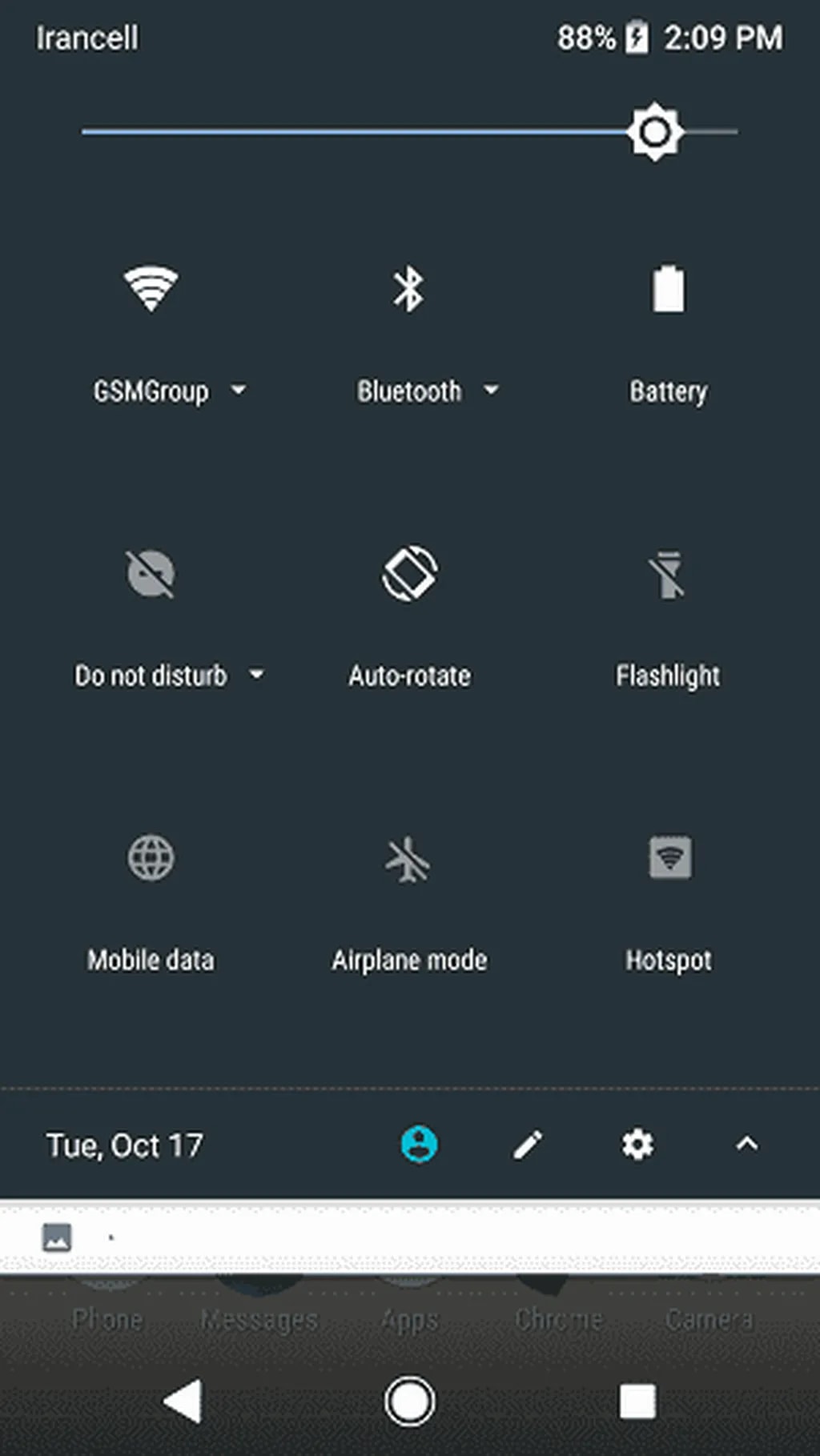Image resolution: width=820 pixels, height=1456 pixels.
Task: Open the edit tiles pencil icon
Action: [529, 1145]
